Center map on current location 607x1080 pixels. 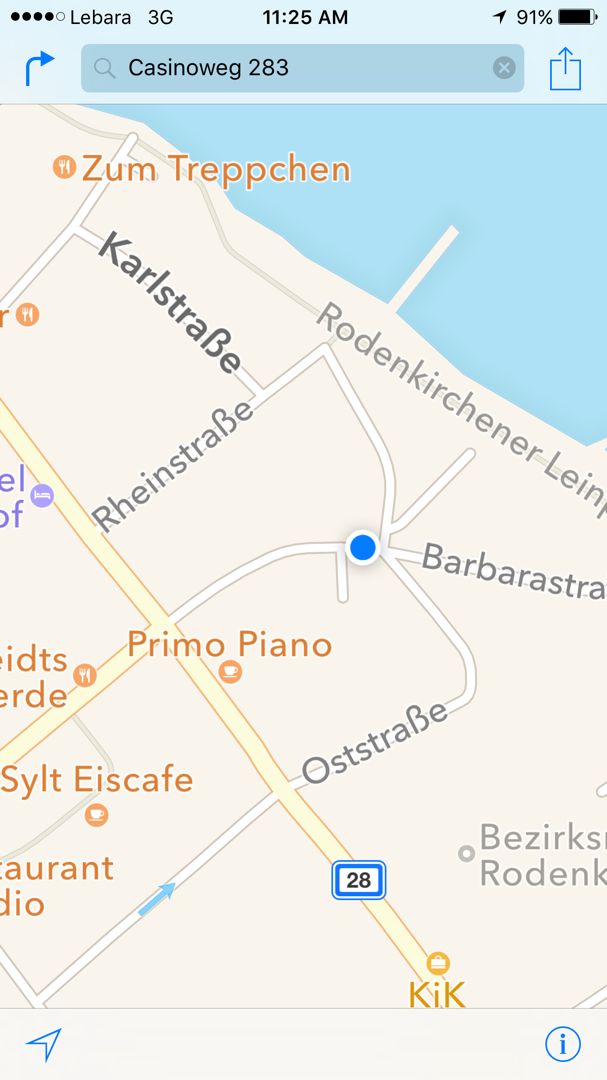43,1045
